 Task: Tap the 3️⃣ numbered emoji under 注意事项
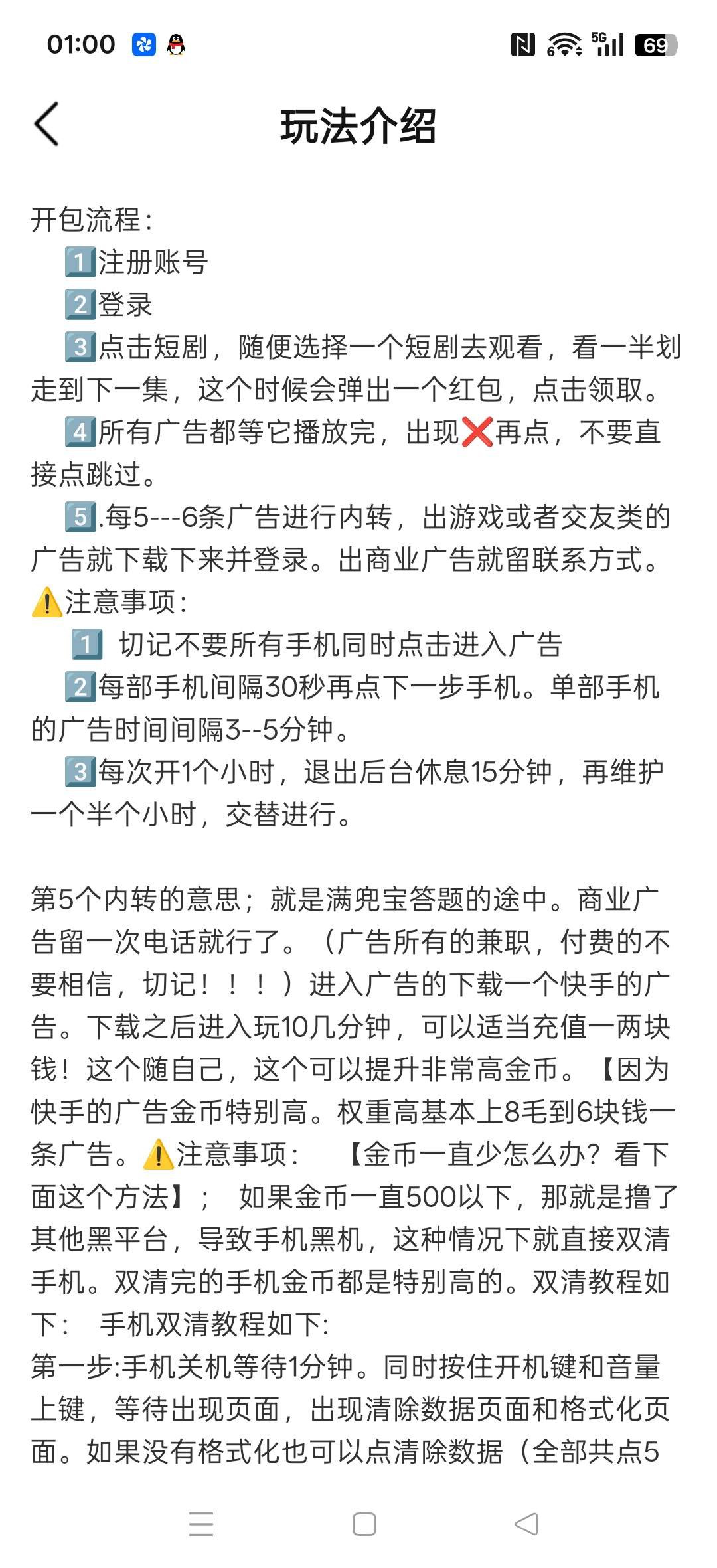80,773
